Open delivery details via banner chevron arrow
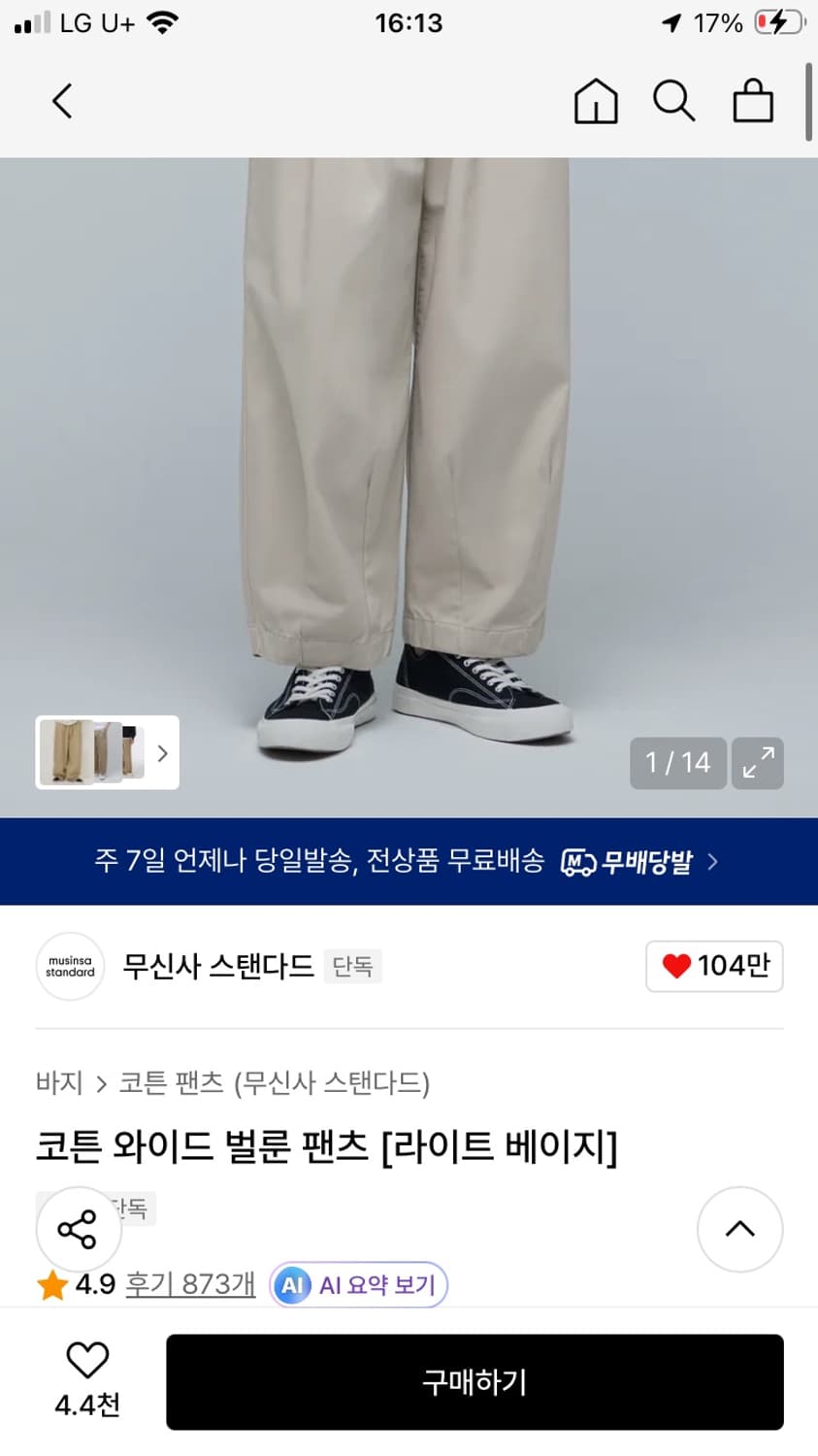The width and height of the screenshot is (818, 1456). pos(713,861)
